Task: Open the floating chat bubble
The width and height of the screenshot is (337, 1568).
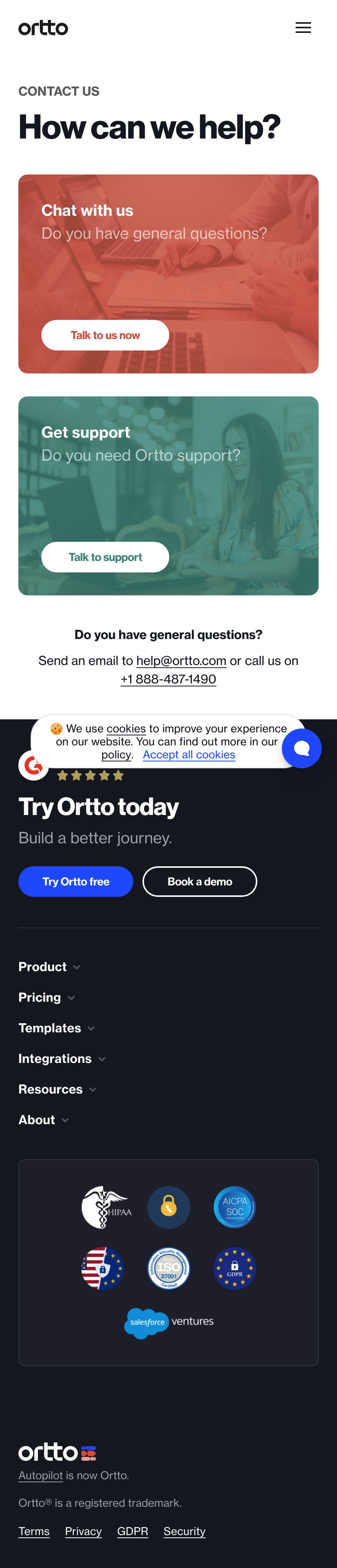Action: click(x=302, y=748)
